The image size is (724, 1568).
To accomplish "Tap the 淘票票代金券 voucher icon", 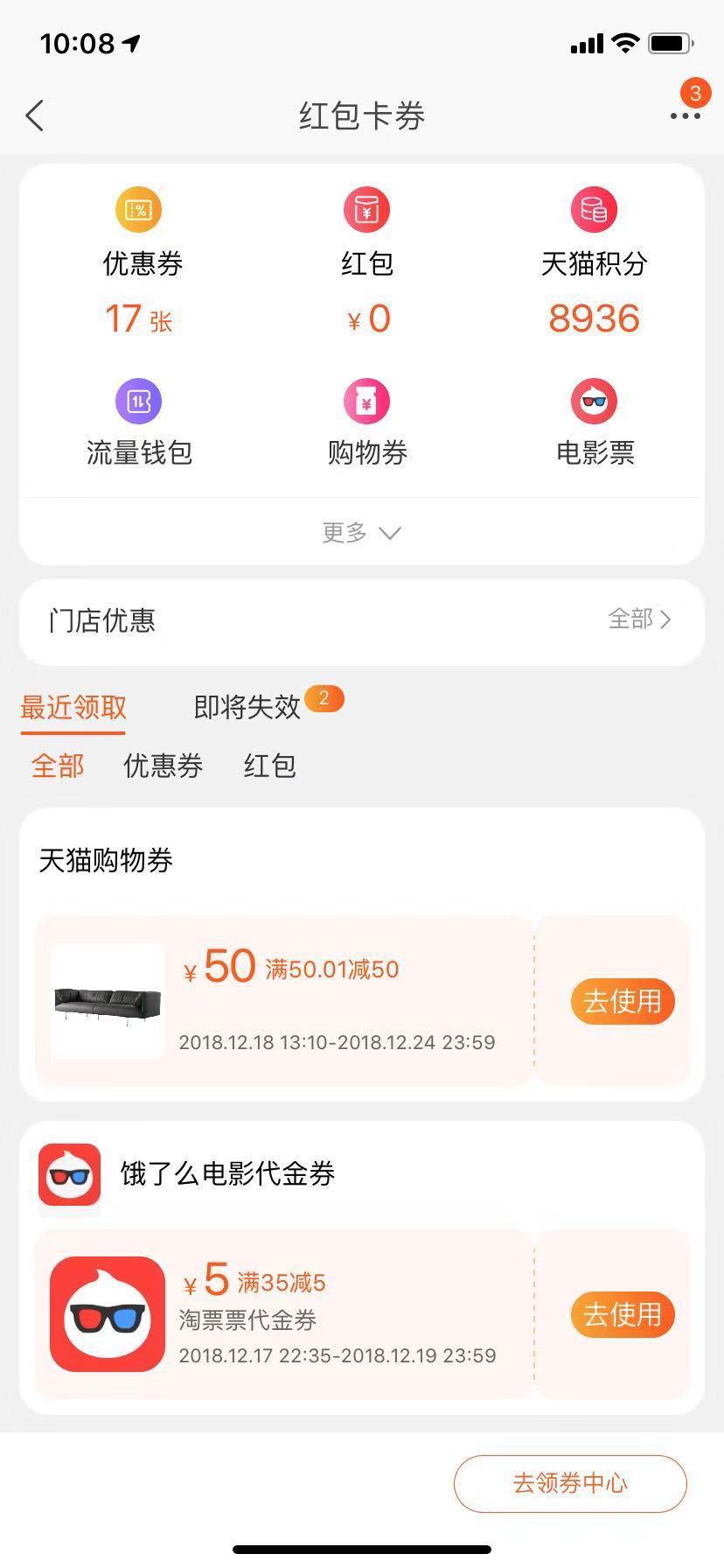I will (107, 1312).
